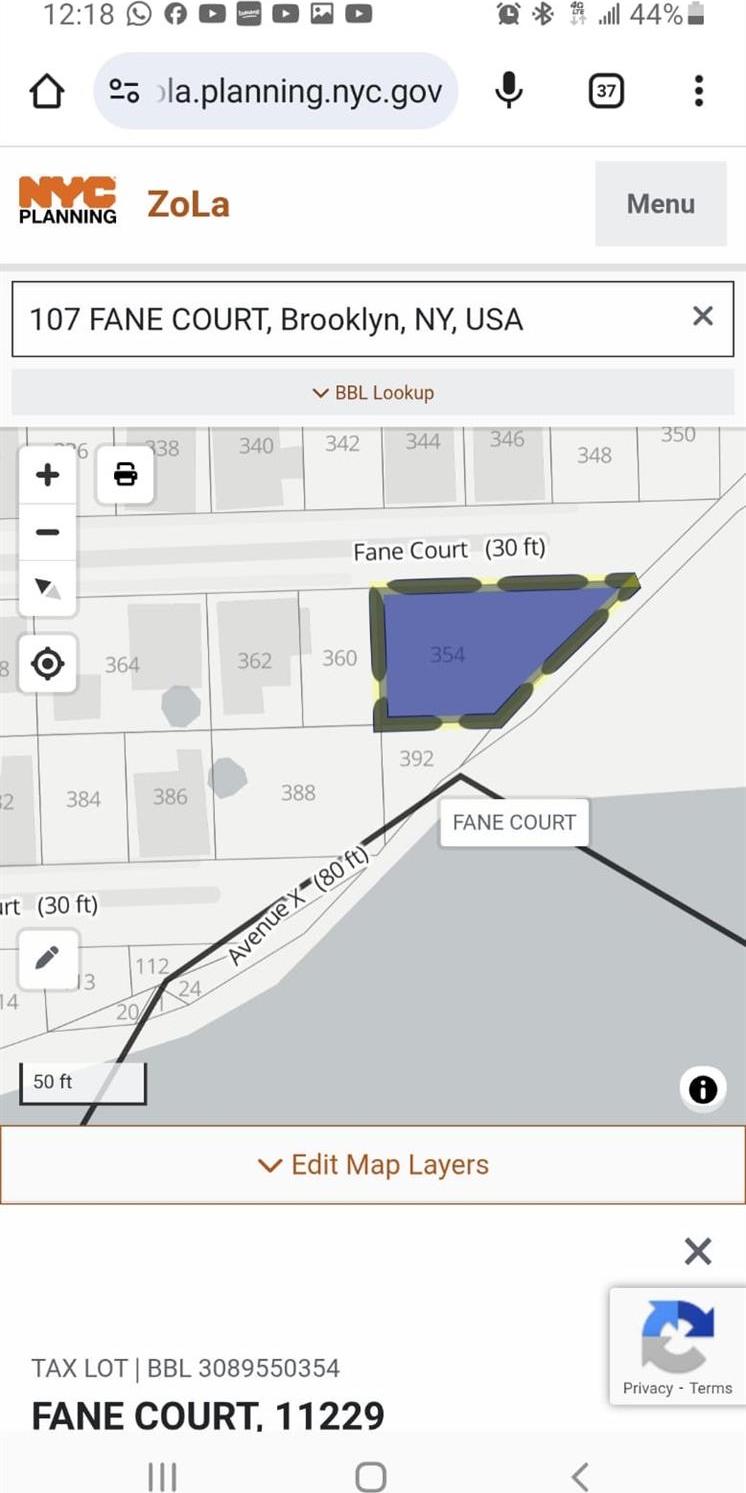The width and height of the screenshot is (746, 1493).
Task: Zoom in on the map
Action: point(47,475)
